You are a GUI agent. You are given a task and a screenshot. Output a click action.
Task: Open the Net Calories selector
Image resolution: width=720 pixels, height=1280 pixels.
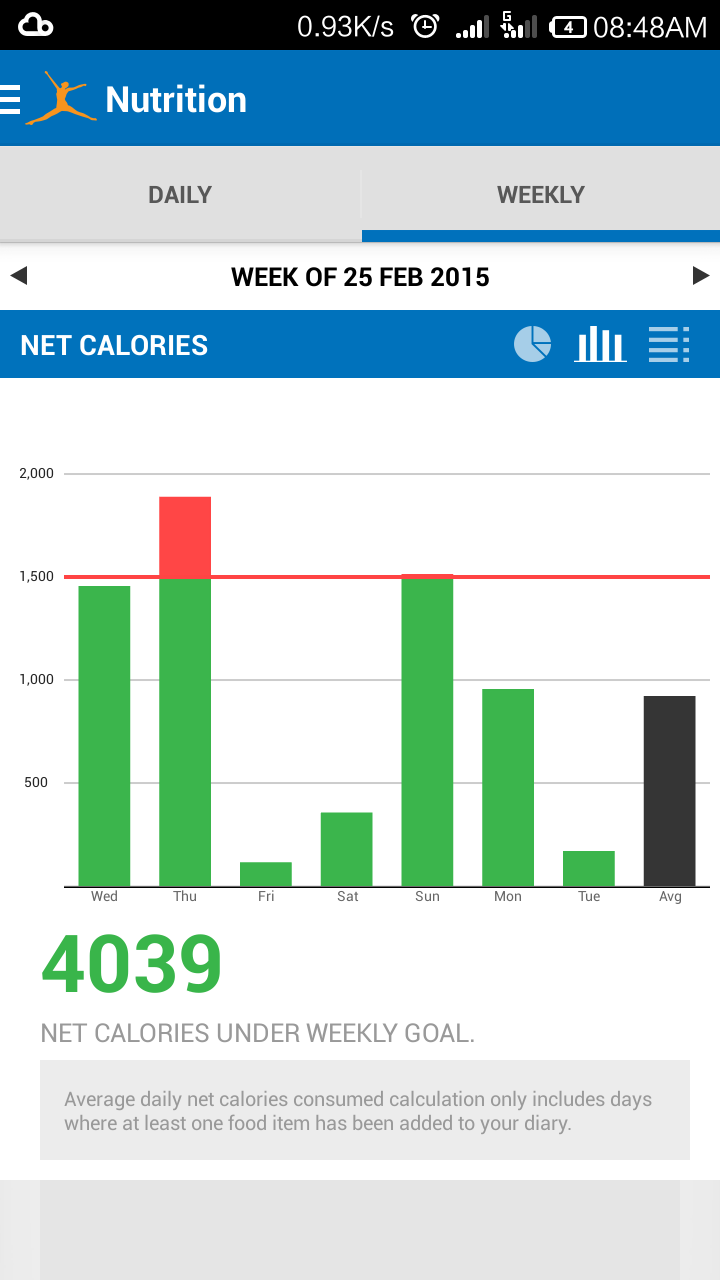point(114,345)
